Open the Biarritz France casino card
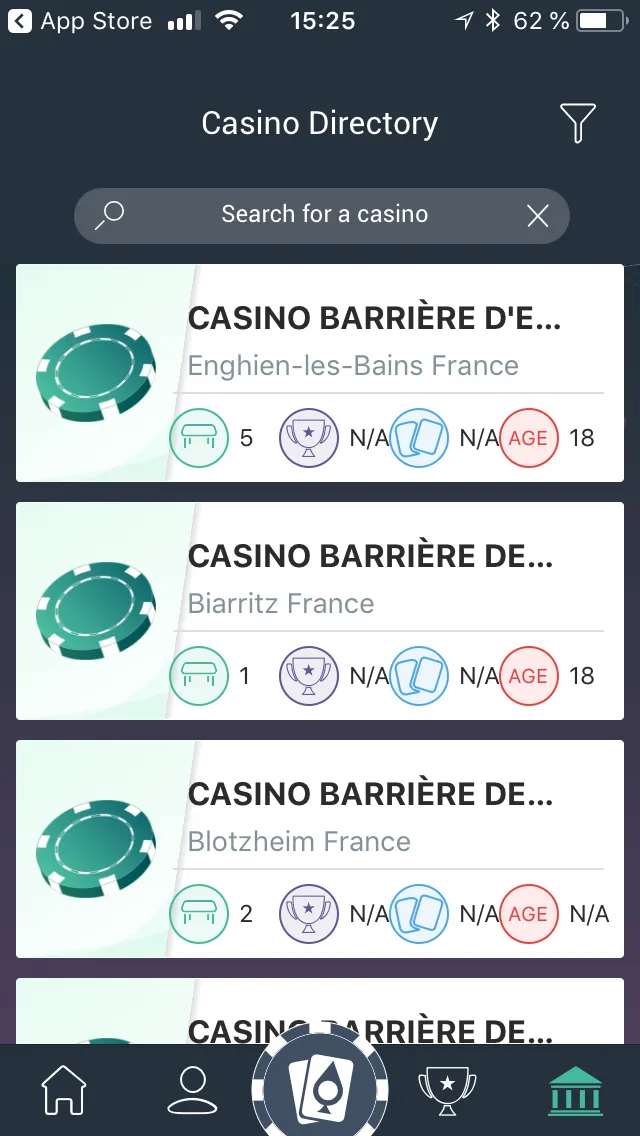 [x=320, y=611]
